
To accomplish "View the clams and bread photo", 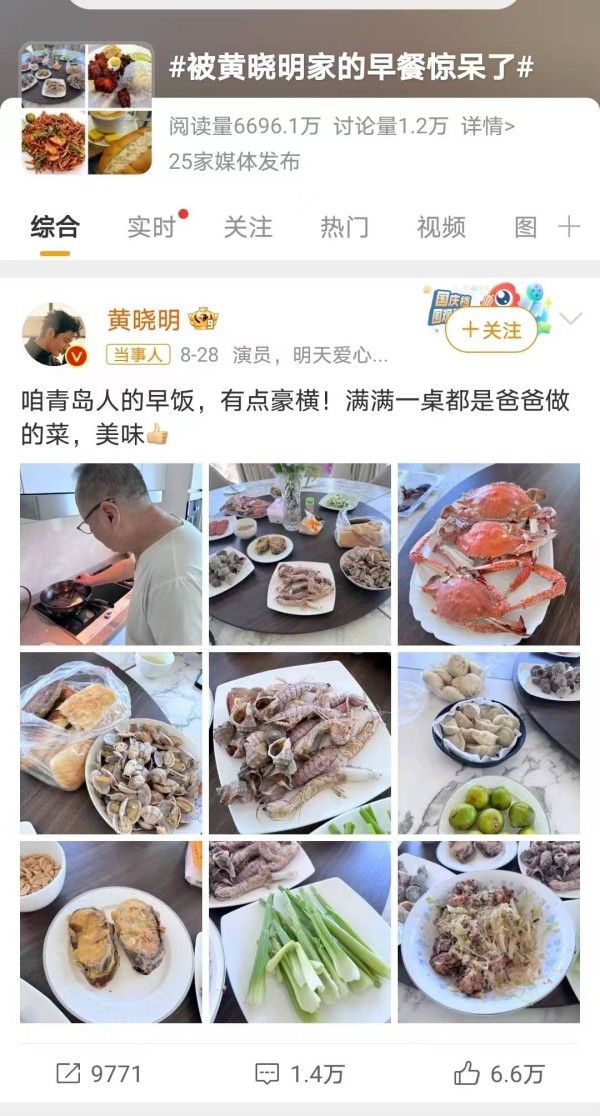I will point(111,743).
